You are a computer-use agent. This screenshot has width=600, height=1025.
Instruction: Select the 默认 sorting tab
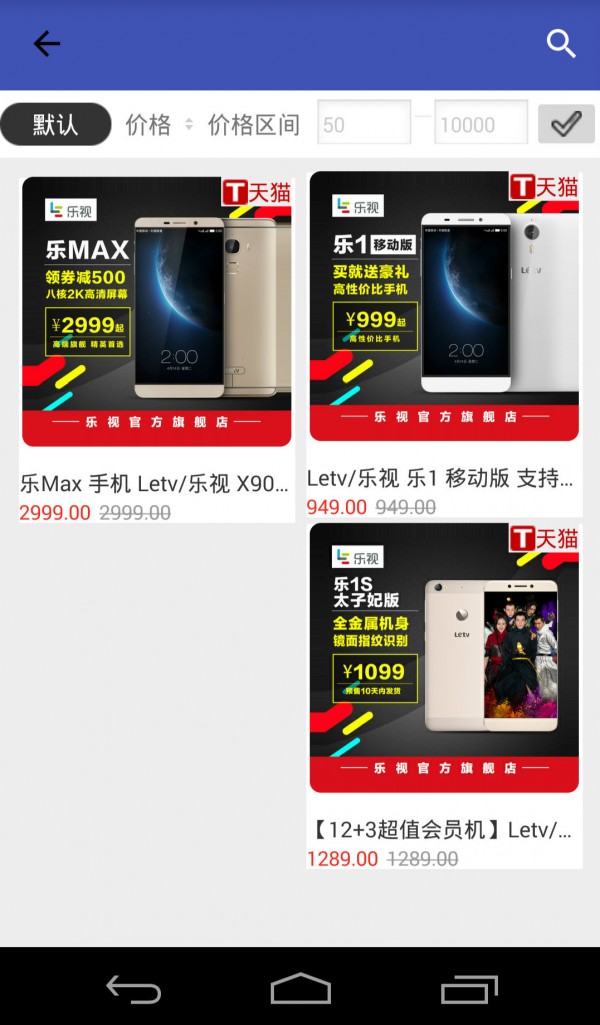(56, 125)
